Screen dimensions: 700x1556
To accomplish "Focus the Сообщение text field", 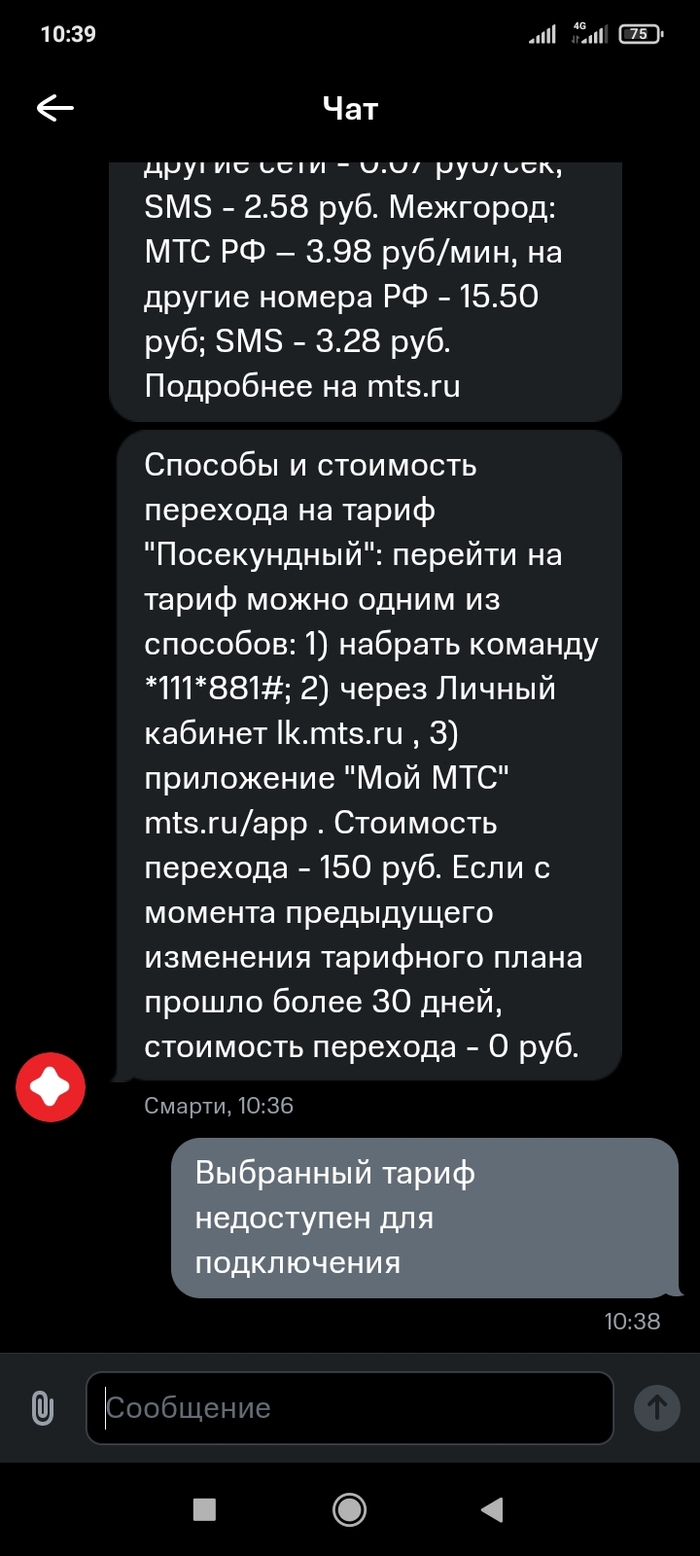I will coord(349,1408).
